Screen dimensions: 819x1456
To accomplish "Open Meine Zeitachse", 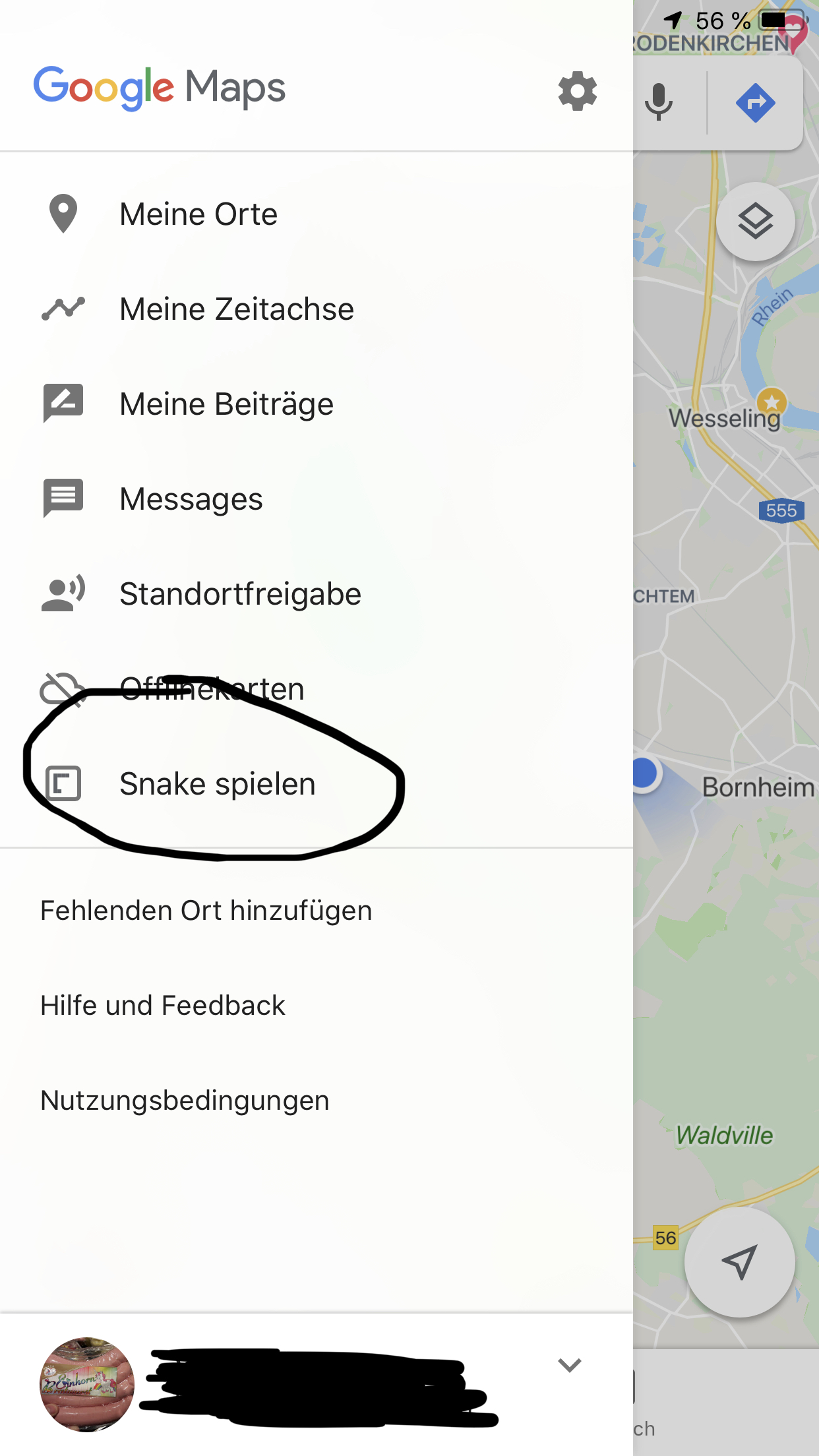I will click(236, 309).
